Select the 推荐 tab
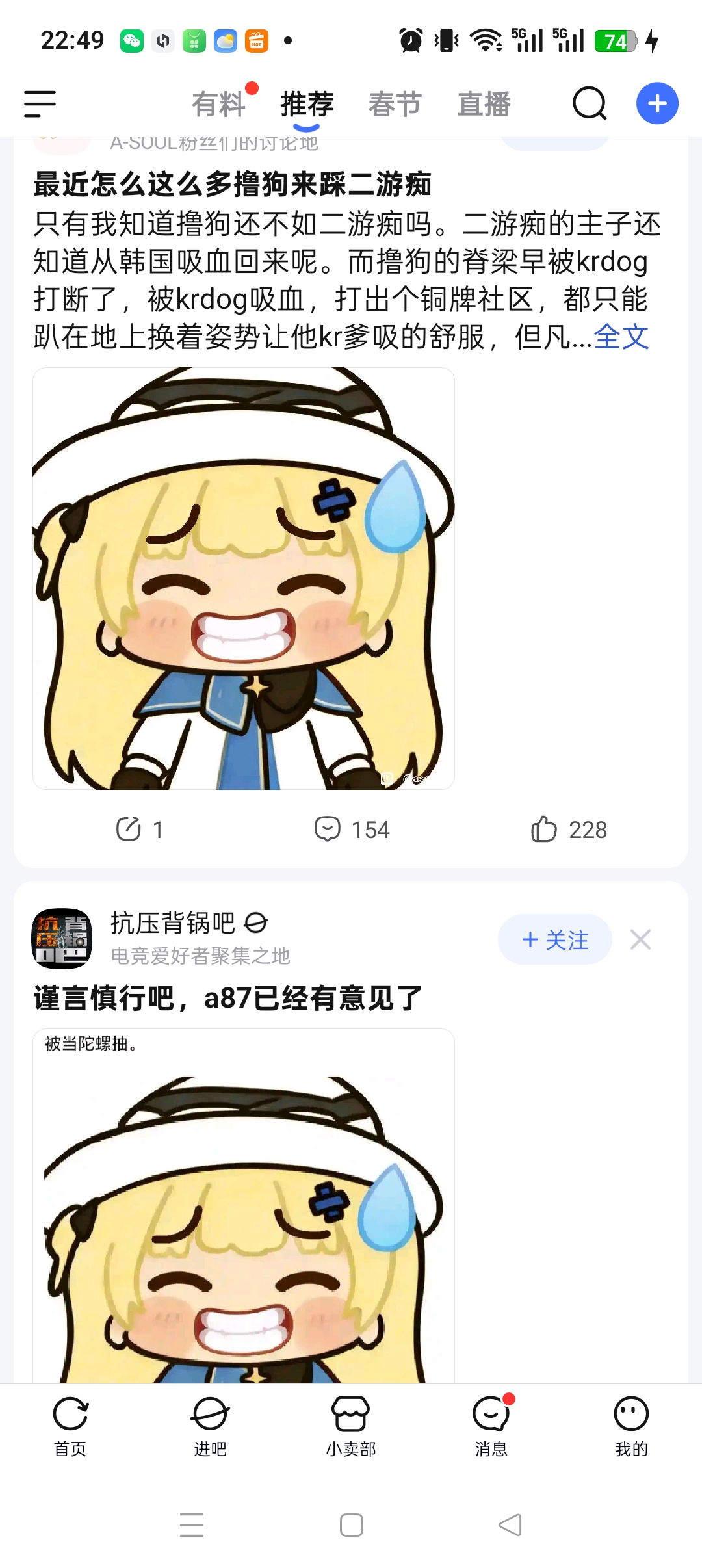 pyautogui.click(x=307, y=104)
